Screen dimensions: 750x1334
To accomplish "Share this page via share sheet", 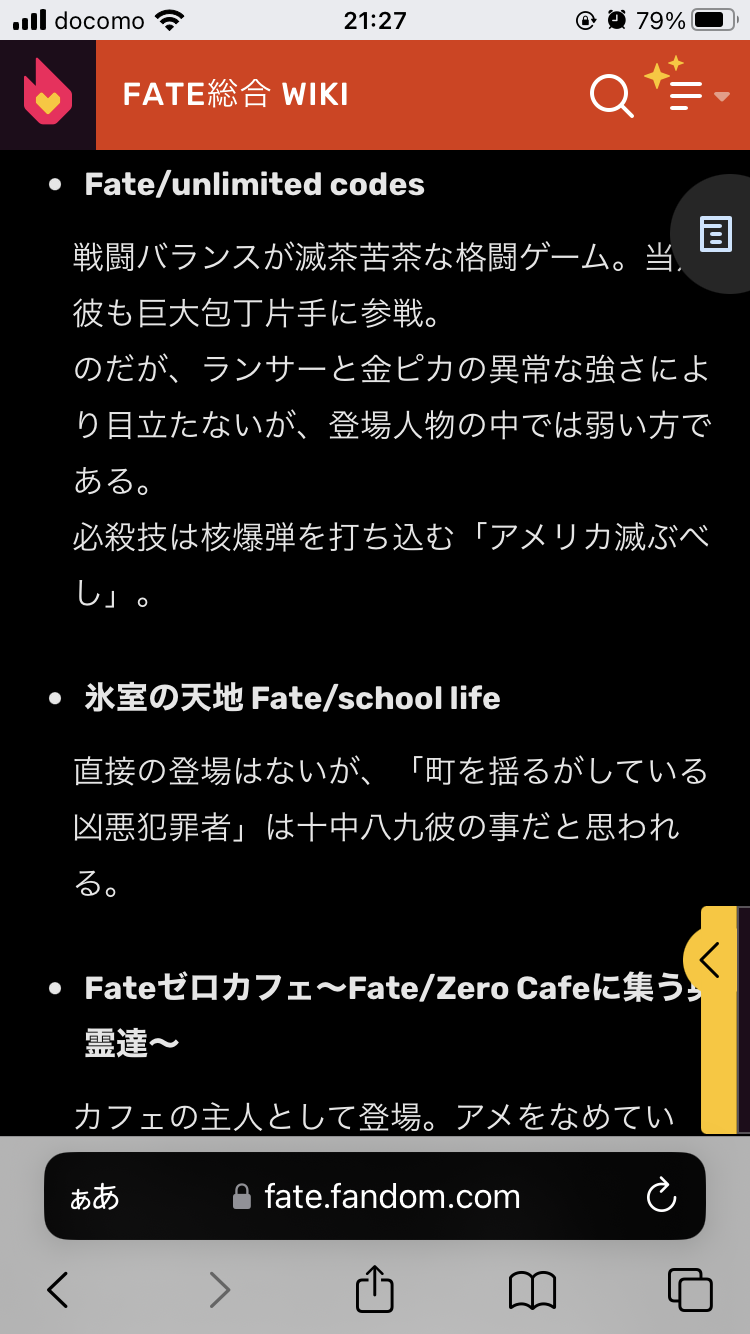I will tap(374, 1289).
